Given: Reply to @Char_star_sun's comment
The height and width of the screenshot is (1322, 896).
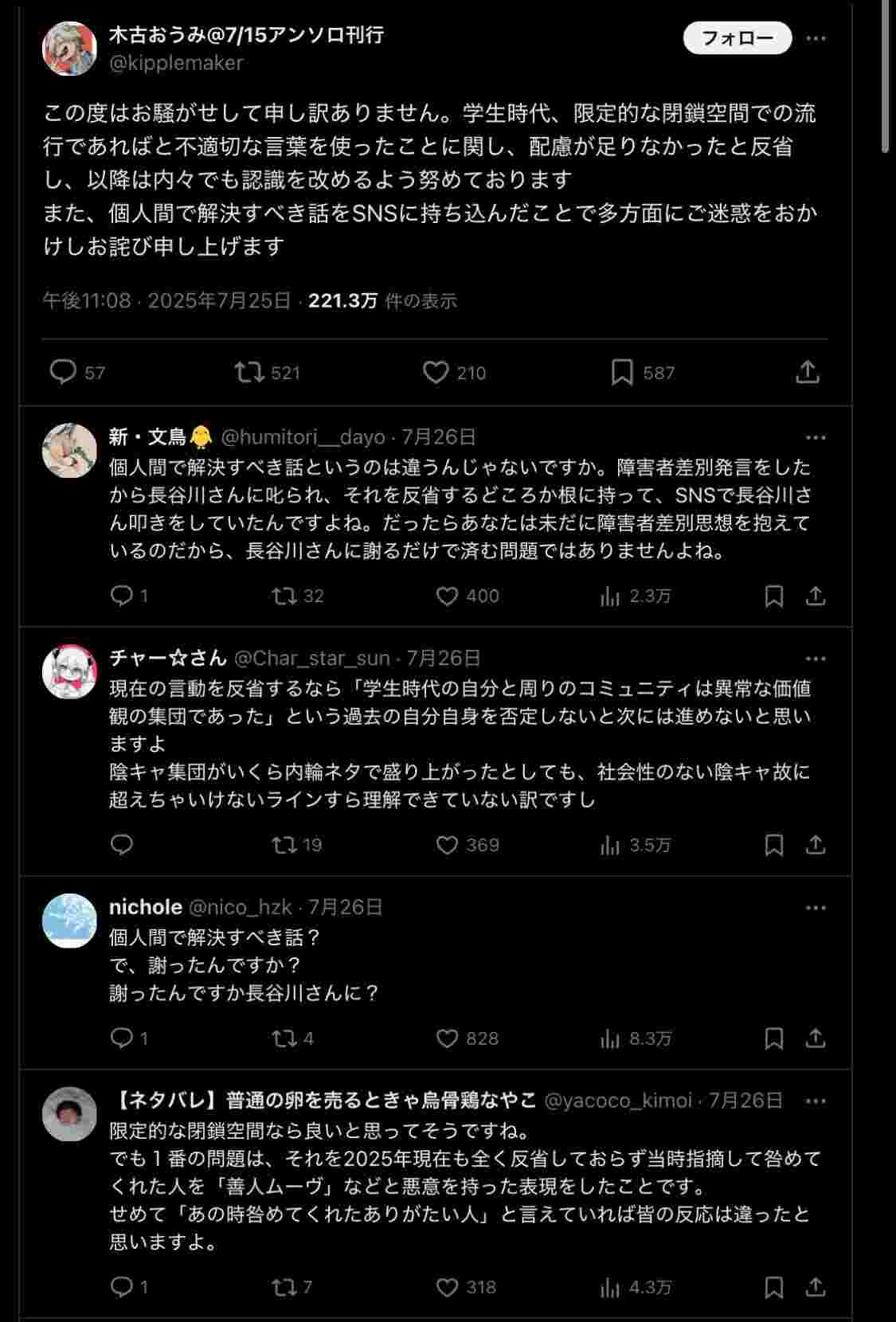Looking at the screenshot, I should pos(122,844).
